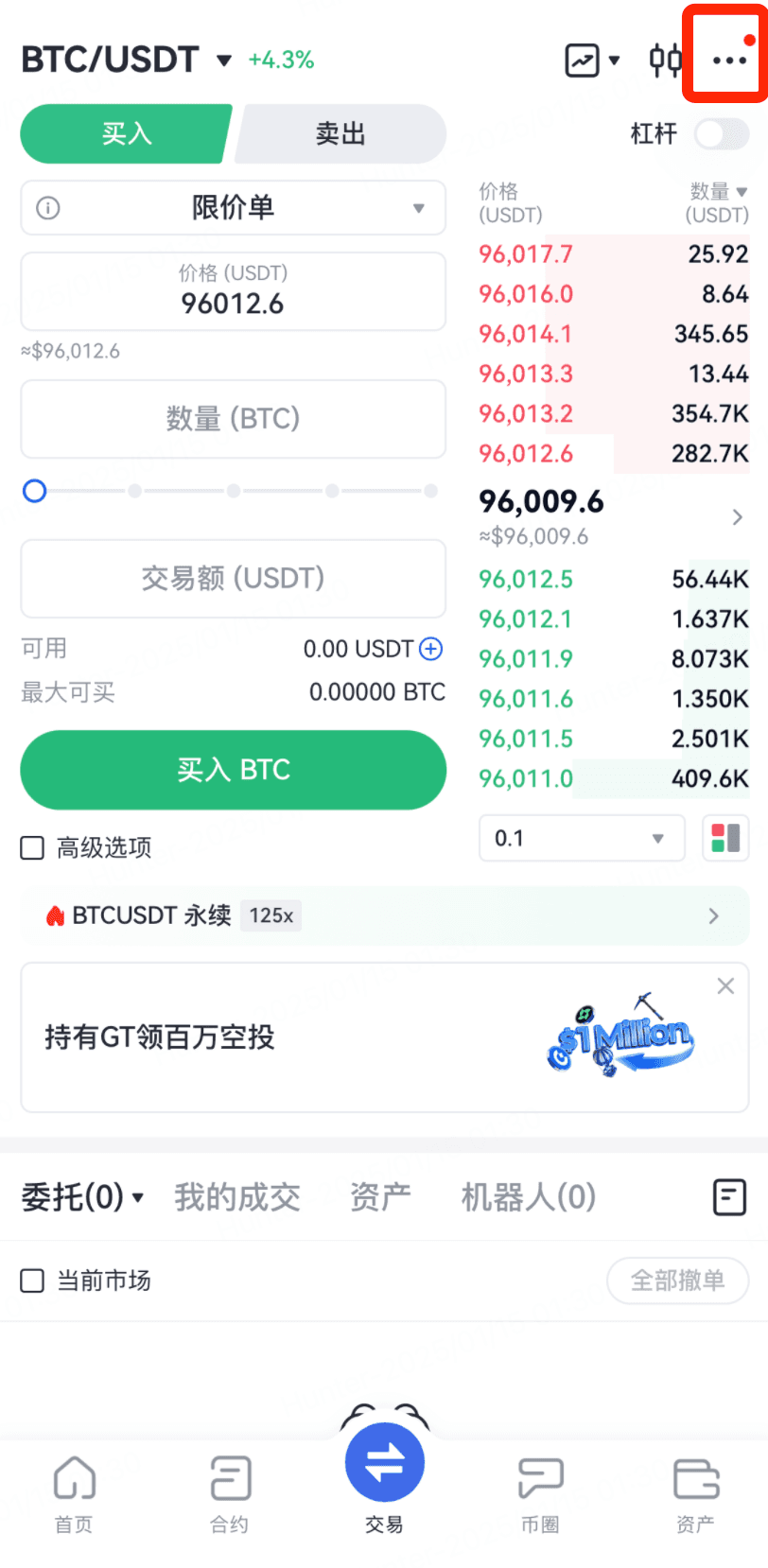Switch to the 我的成交 tab

click(x=236, y=1197)
